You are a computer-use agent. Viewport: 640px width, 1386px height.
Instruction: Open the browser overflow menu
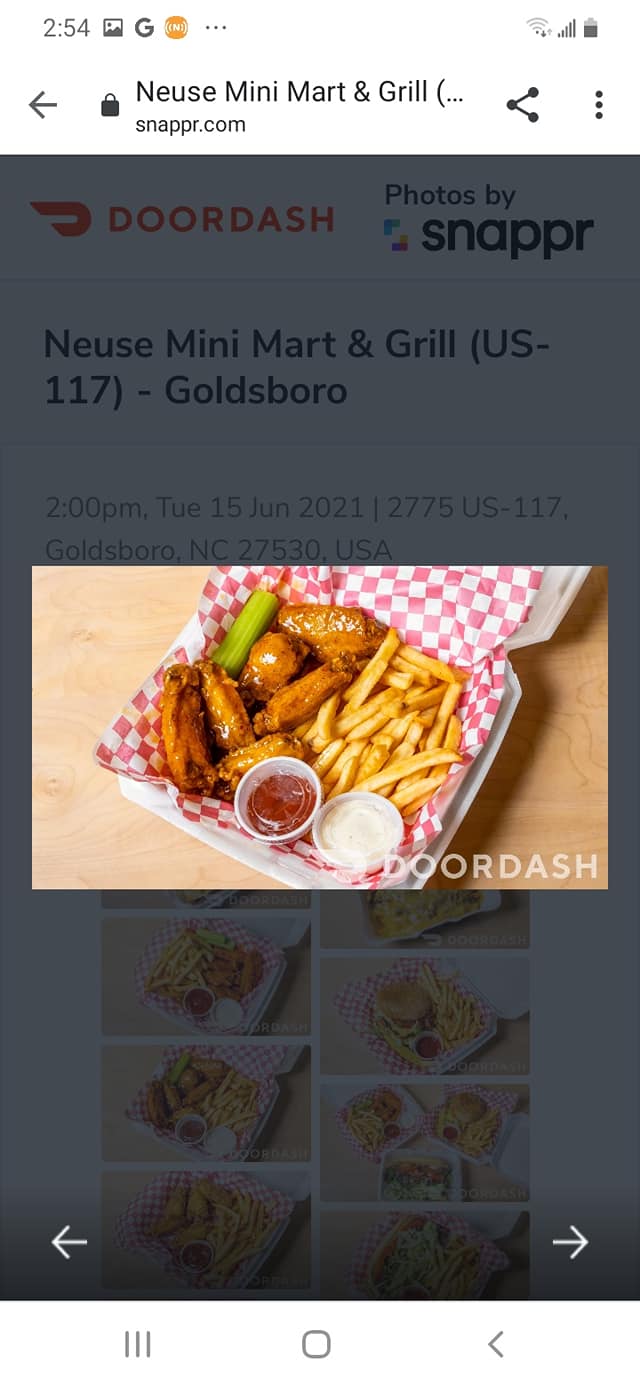(x=598, y=105)
